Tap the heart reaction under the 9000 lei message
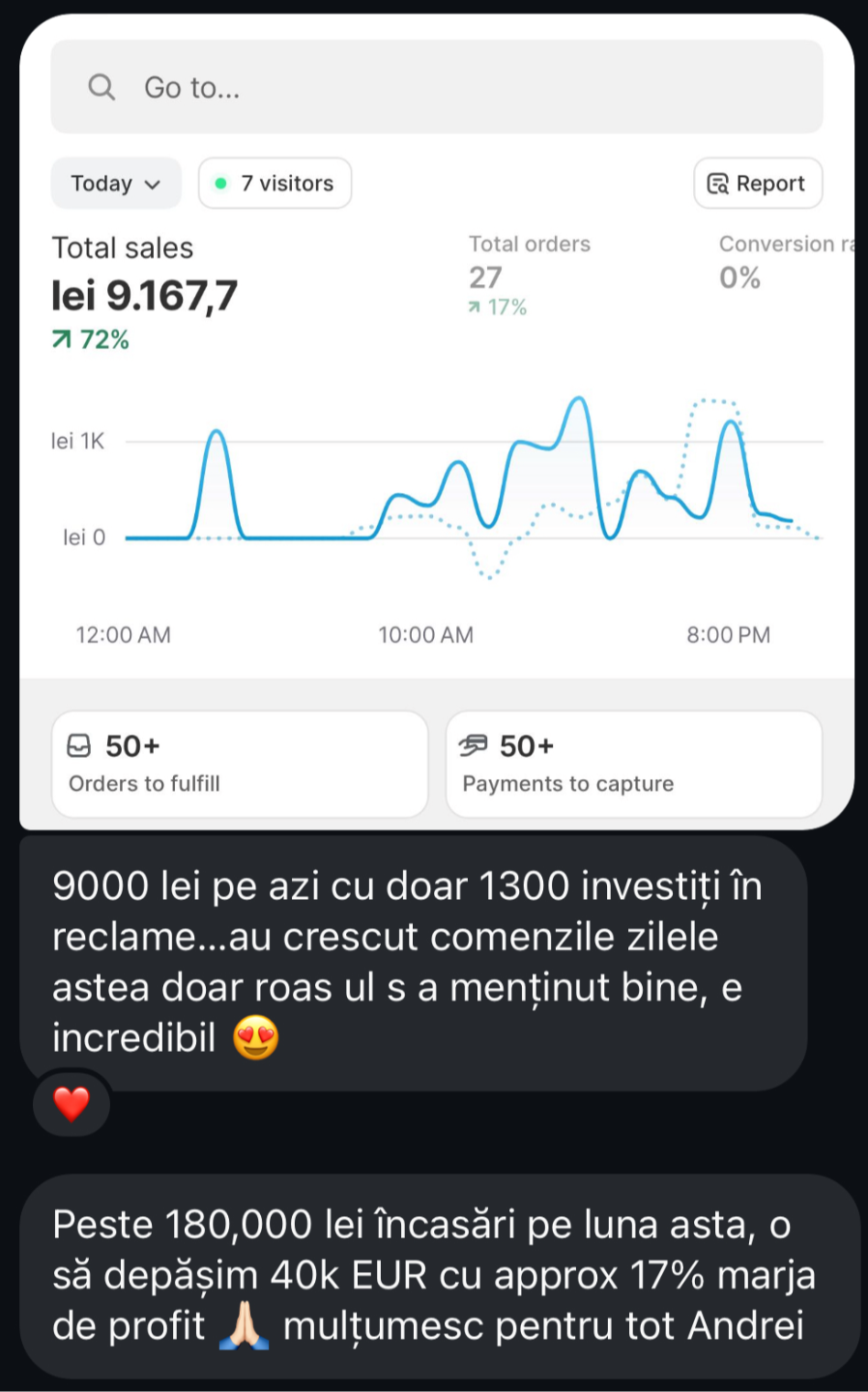 [71, 1103]
